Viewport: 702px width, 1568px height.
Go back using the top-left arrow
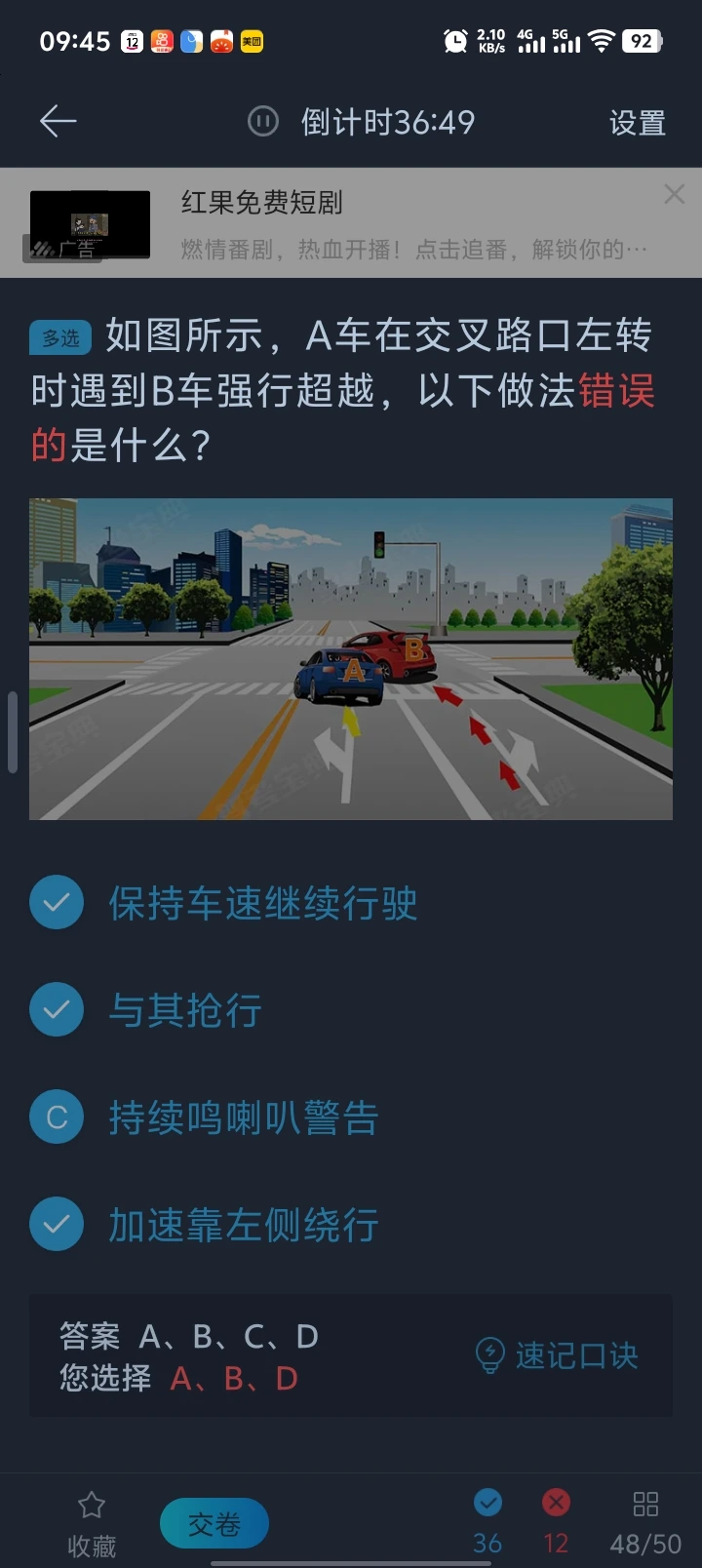click(x=58, y=122)
